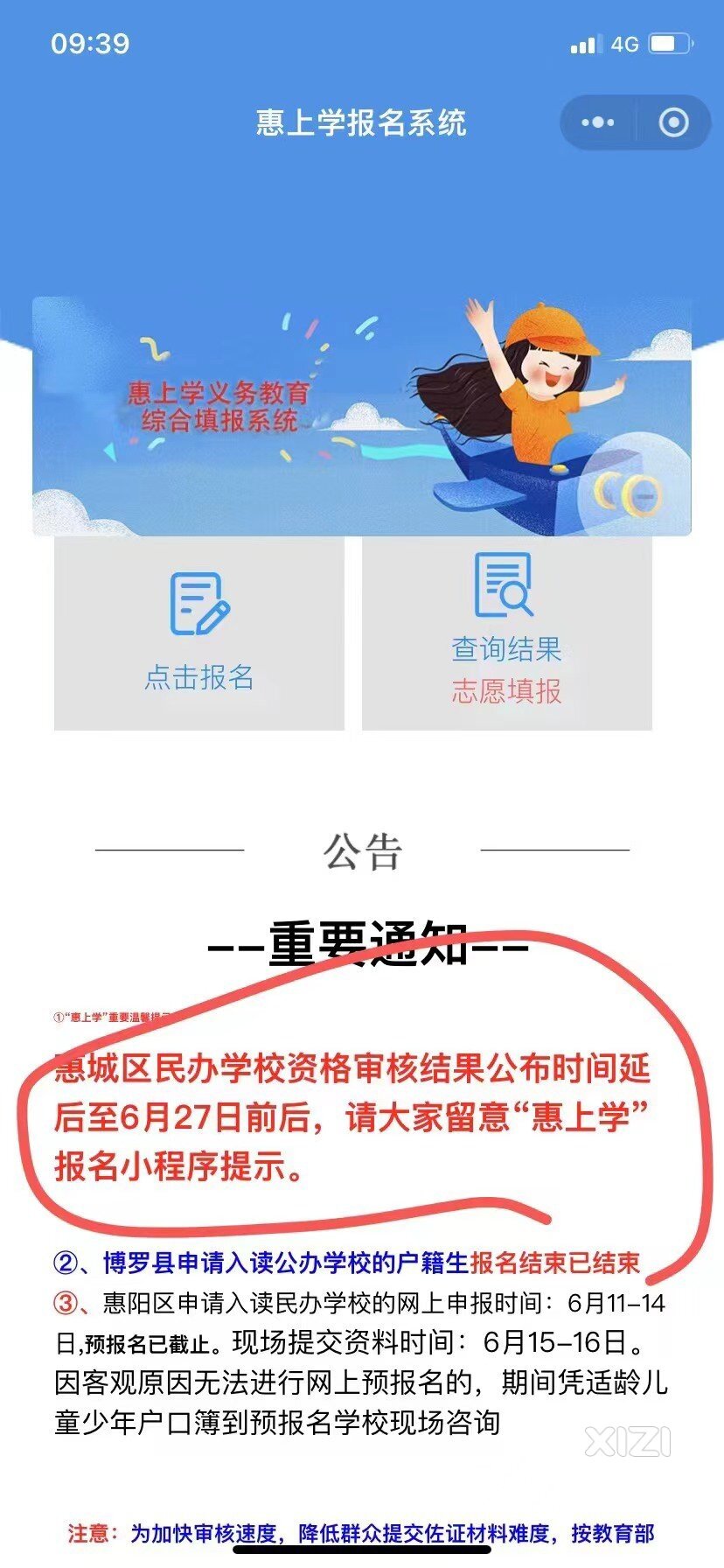Open the mini program more options menu
The height and width of the screenshot is (1568, 724).
[x=598, y=122]
